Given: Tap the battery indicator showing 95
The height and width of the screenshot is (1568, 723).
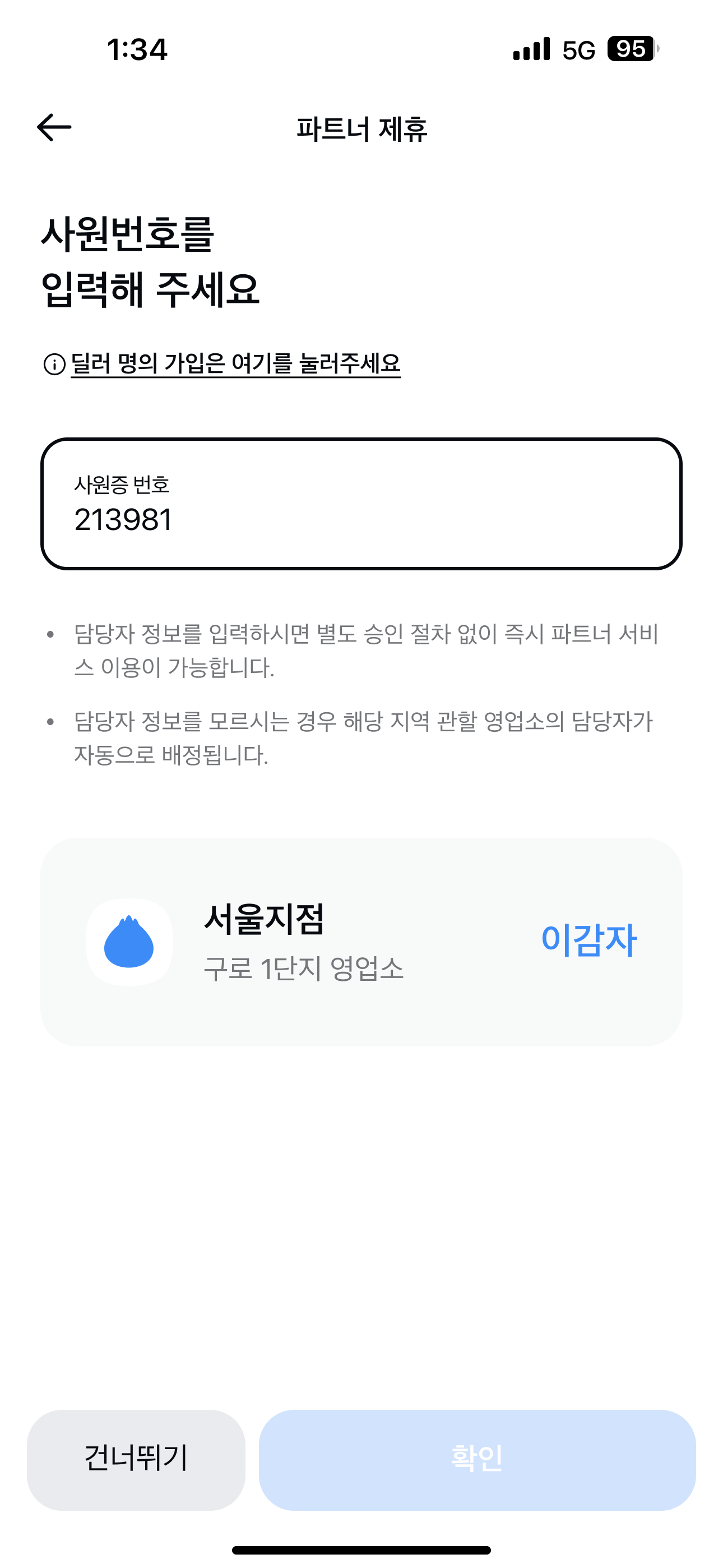Looking at the screenshot, I should coord(632,50).
